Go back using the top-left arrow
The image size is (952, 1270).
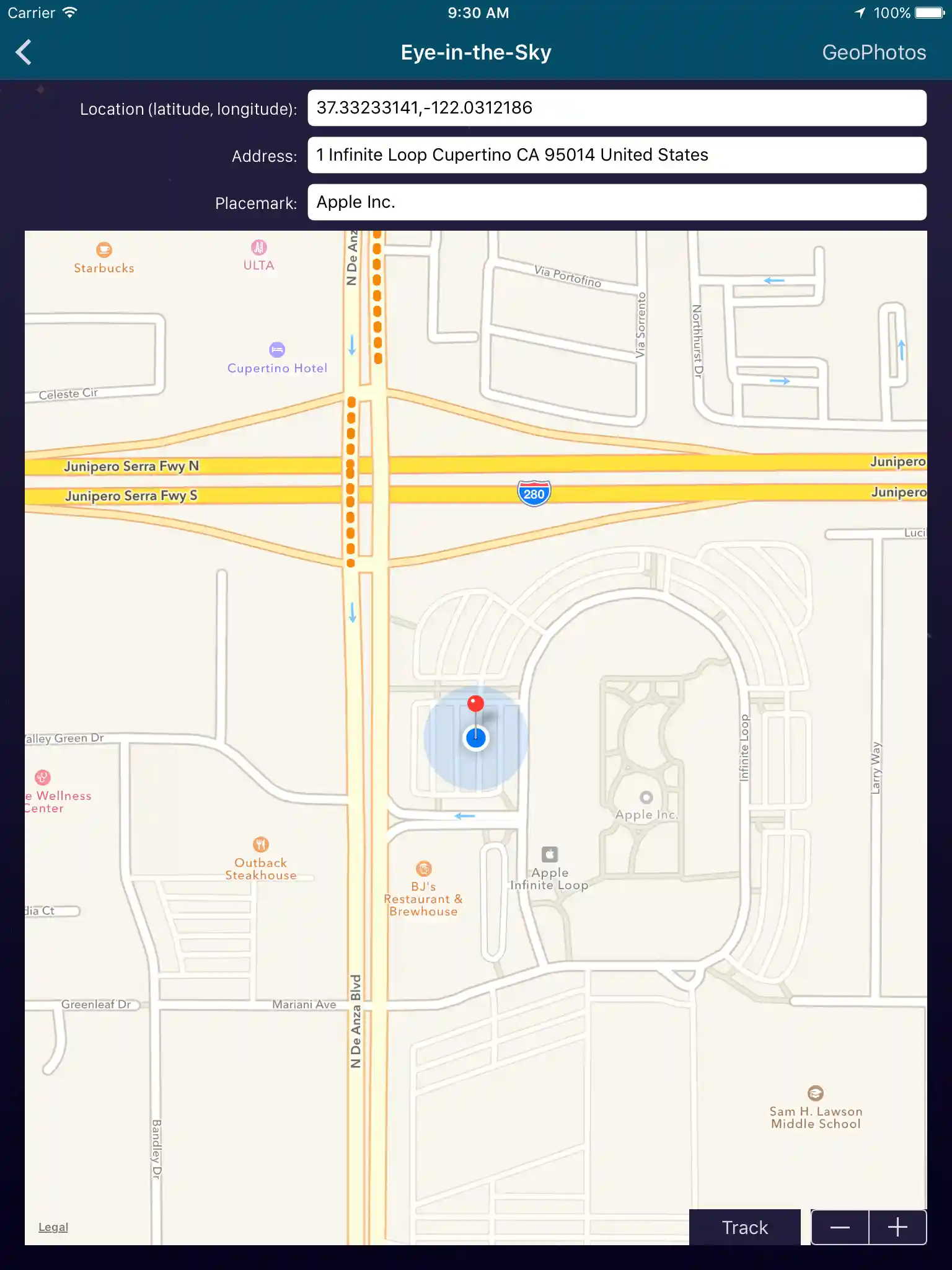click(24, 53)
